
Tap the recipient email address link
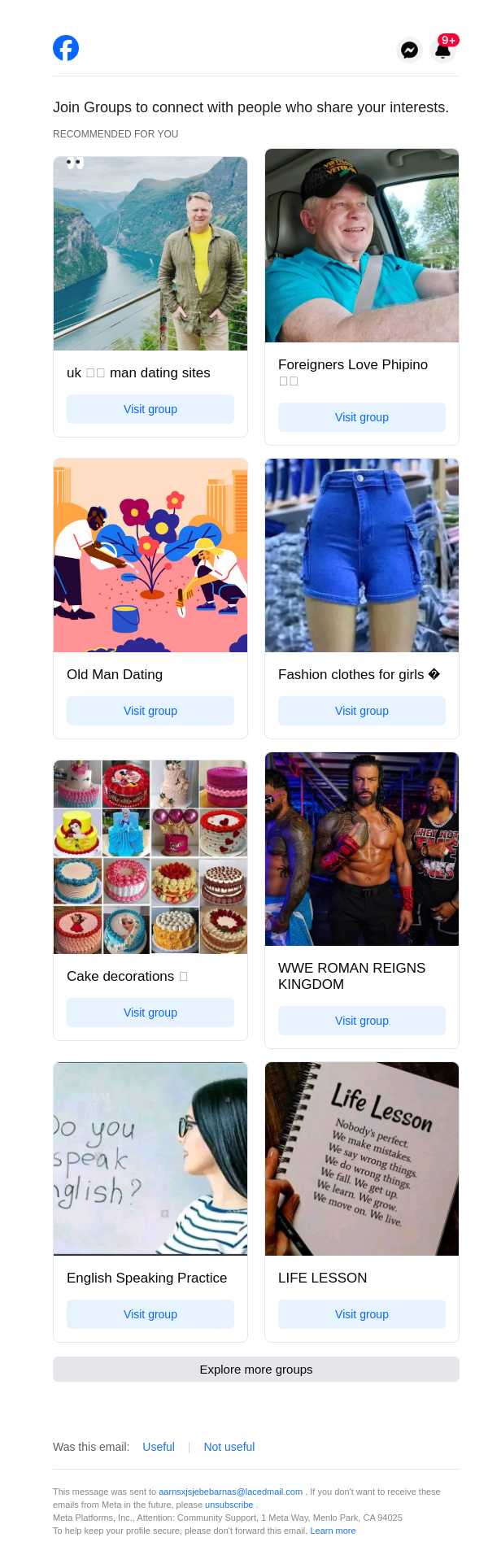[x=230, y=1492]
